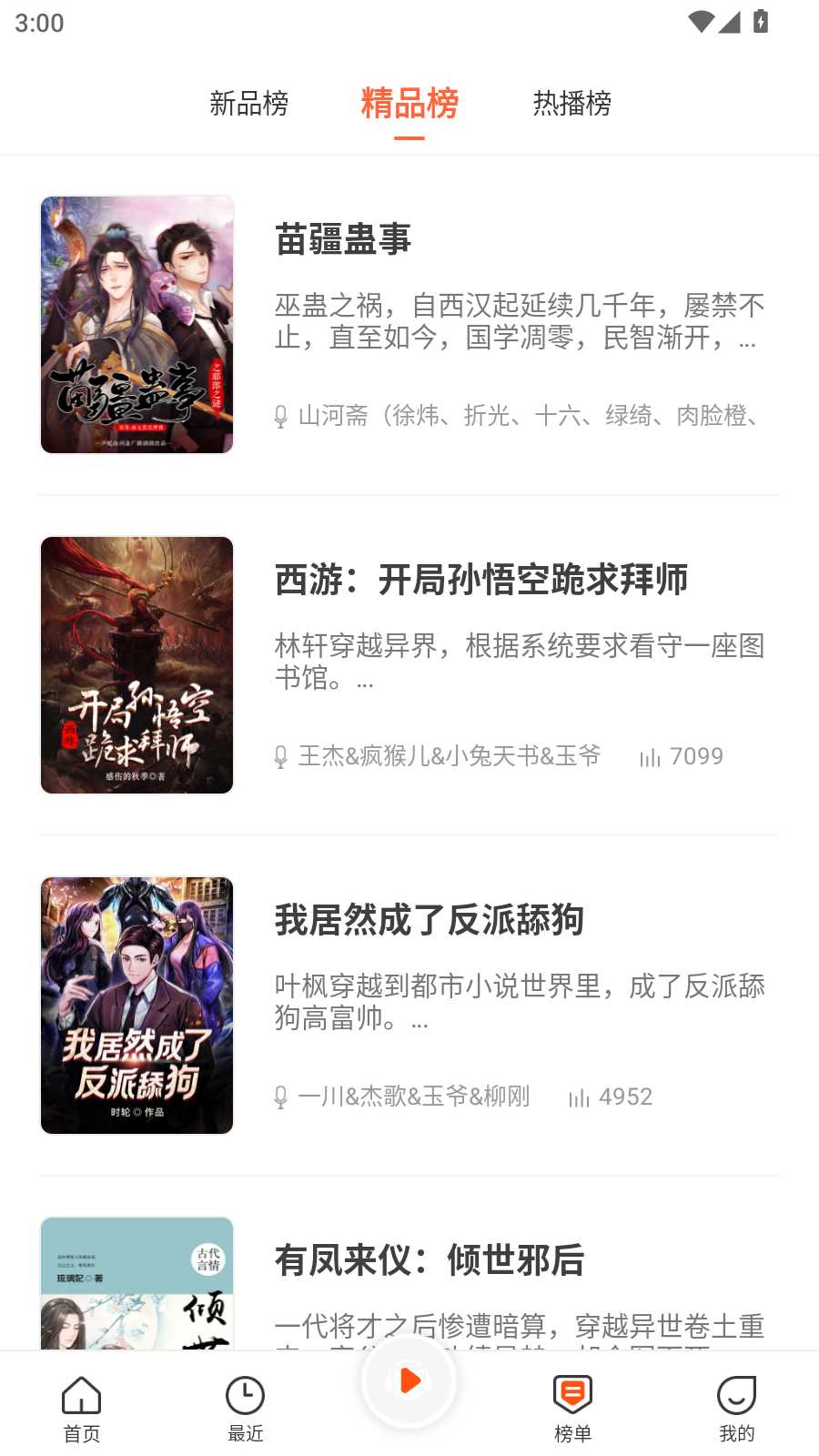Open the 我的 profile tab
Screen dimensions: 819x1456
737,1409
